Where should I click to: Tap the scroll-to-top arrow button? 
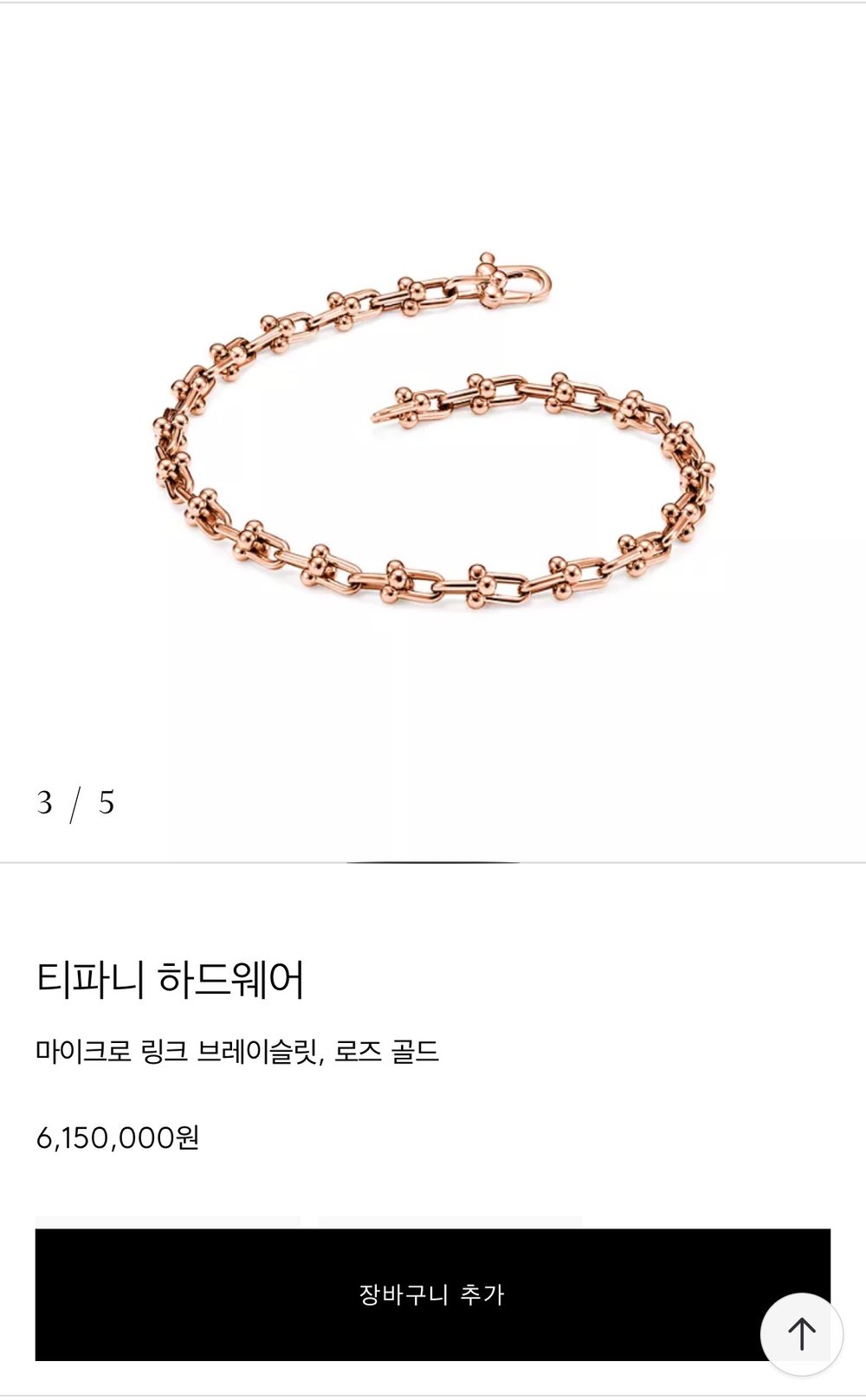pyautogui.click(x=801, y=1333)
